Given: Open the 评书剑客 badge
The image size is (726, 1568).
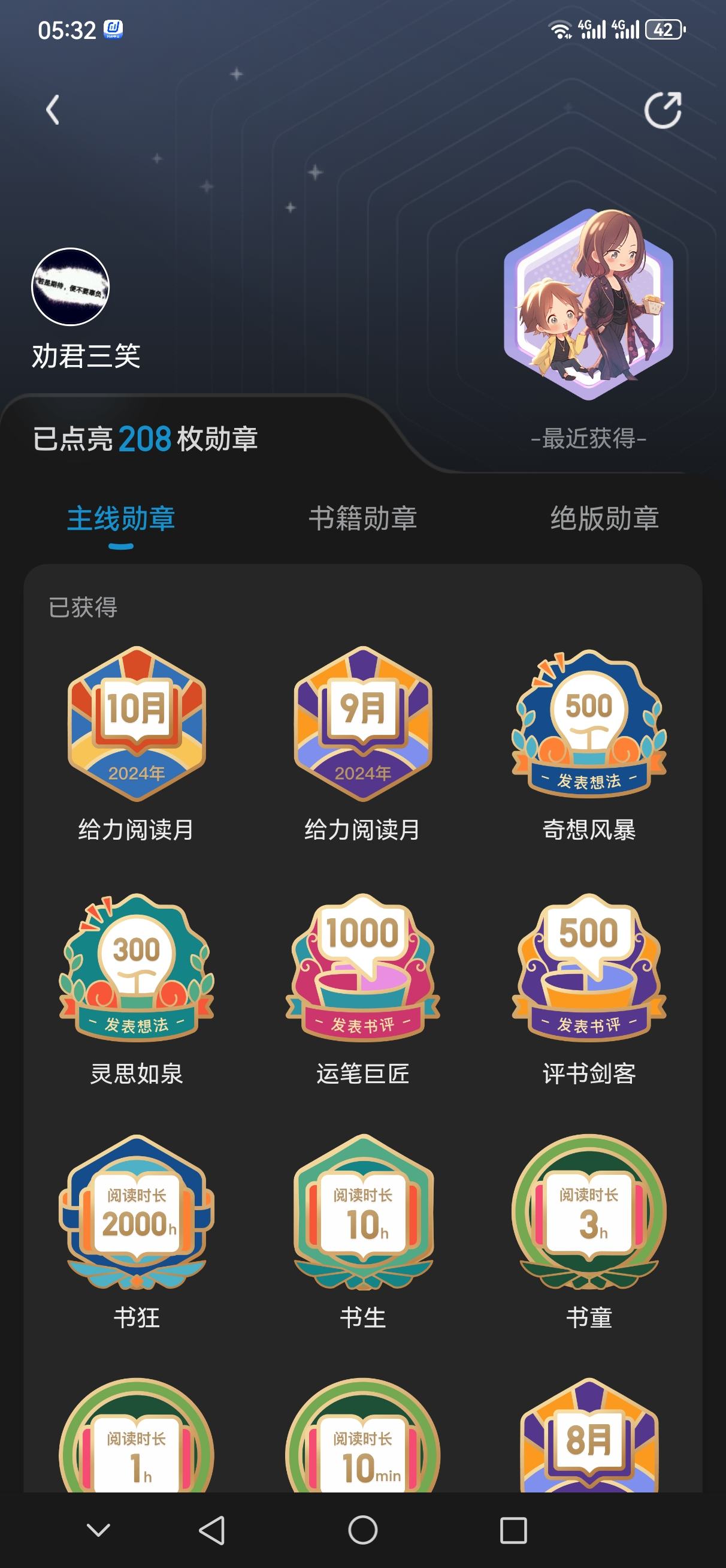Looking at the screenshot, I should tap(588, 968).
